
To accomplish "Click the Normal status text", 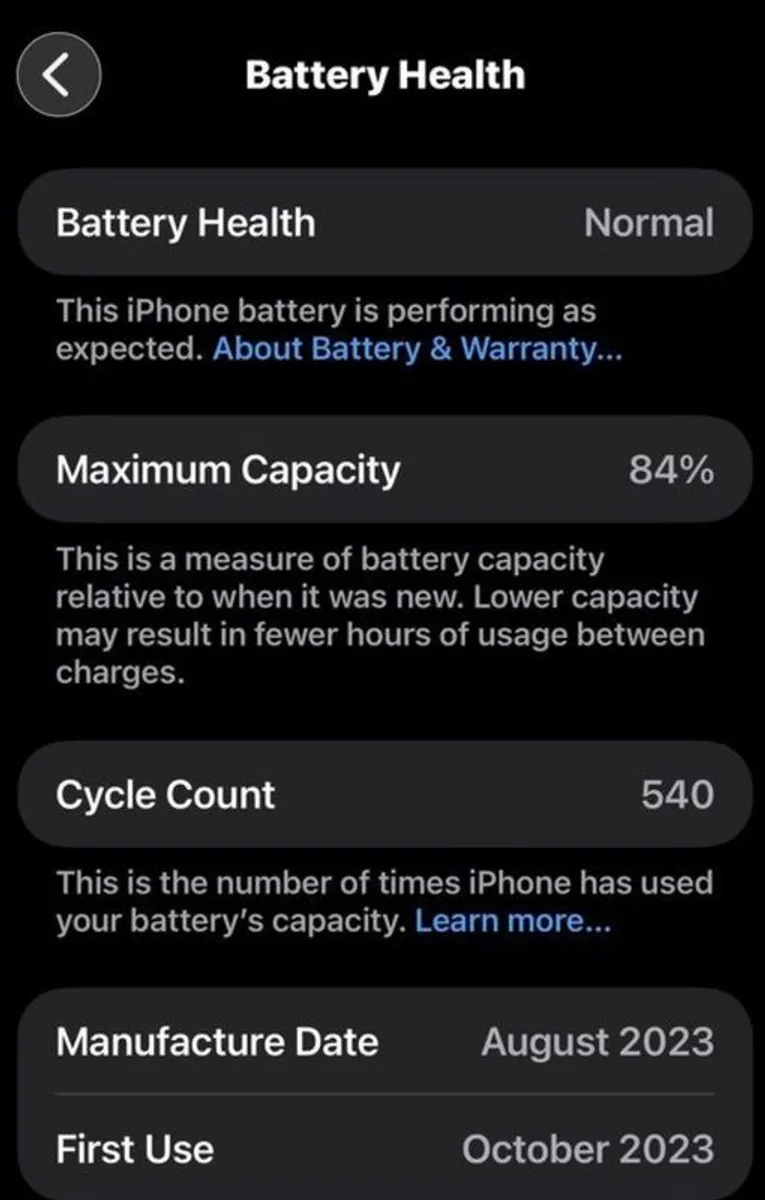I will [649, 222].
